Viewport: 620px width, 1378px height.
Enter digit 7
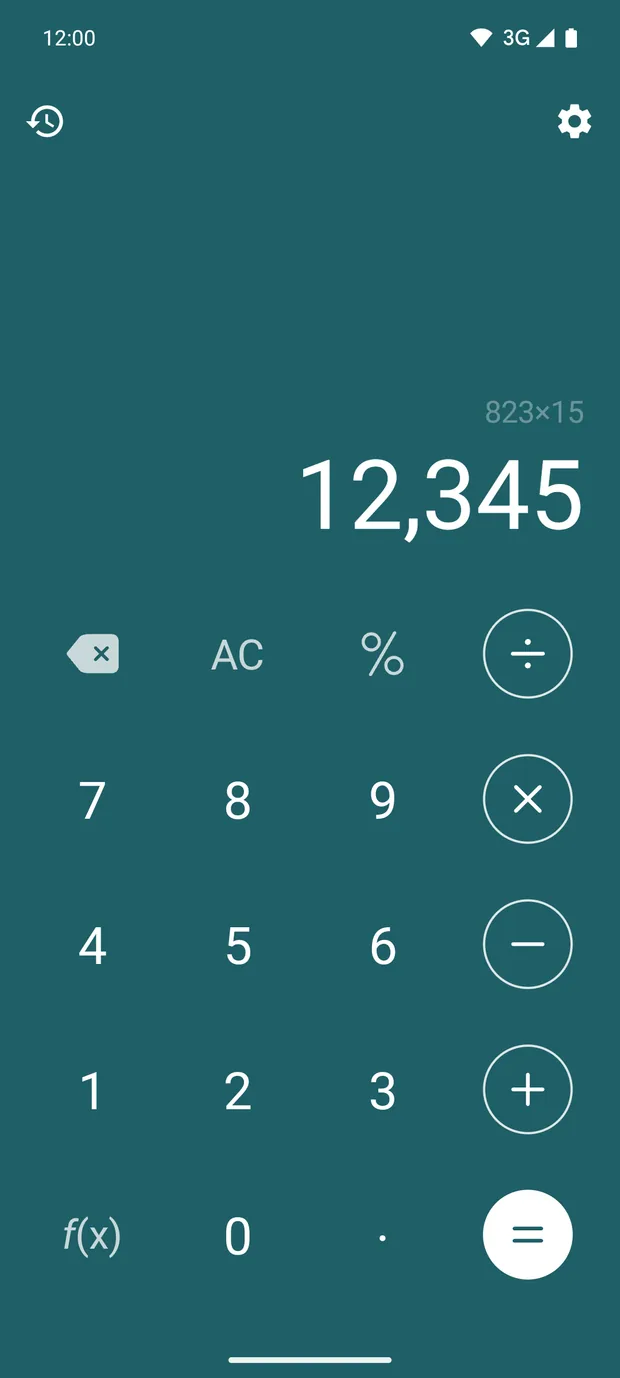coord(92,800)
